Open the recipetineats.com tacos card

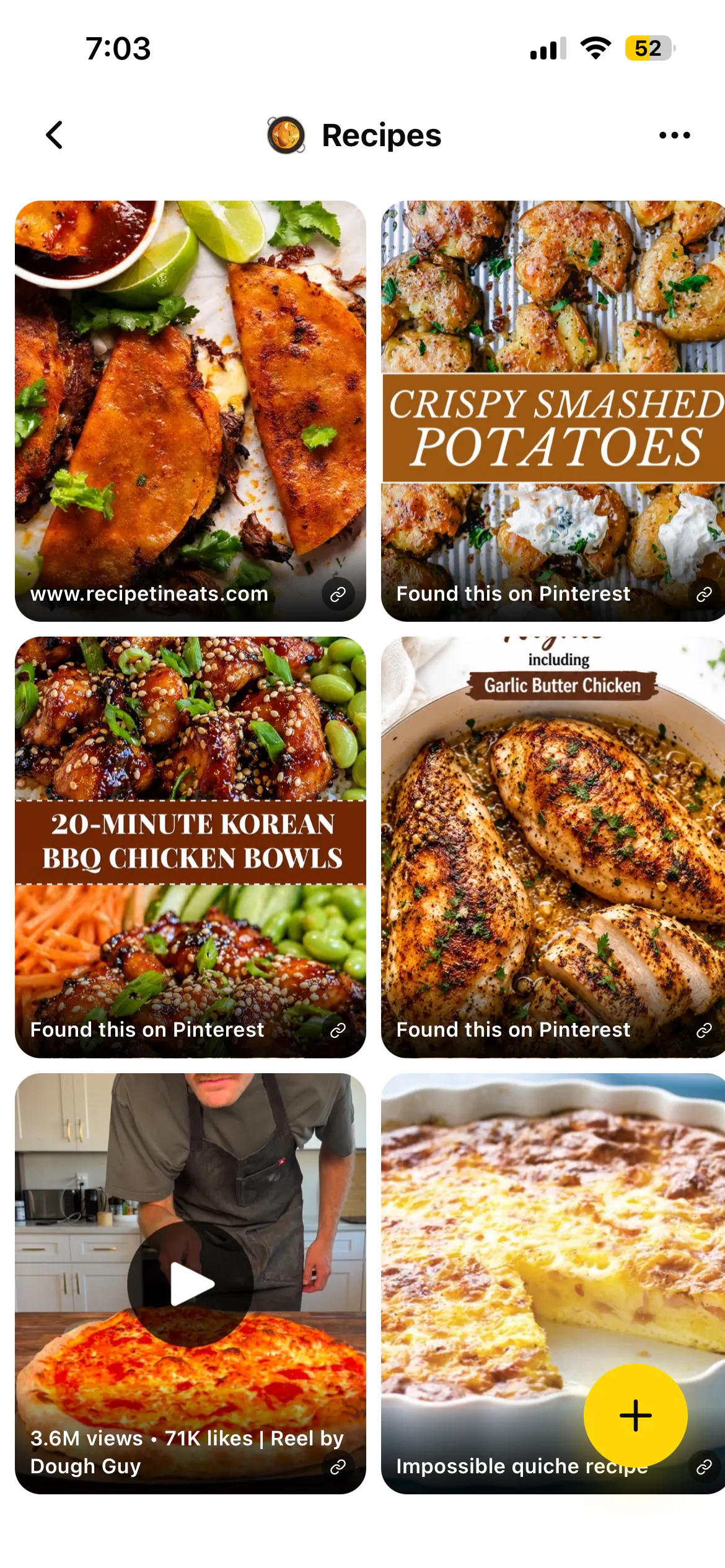pos(190,411)
